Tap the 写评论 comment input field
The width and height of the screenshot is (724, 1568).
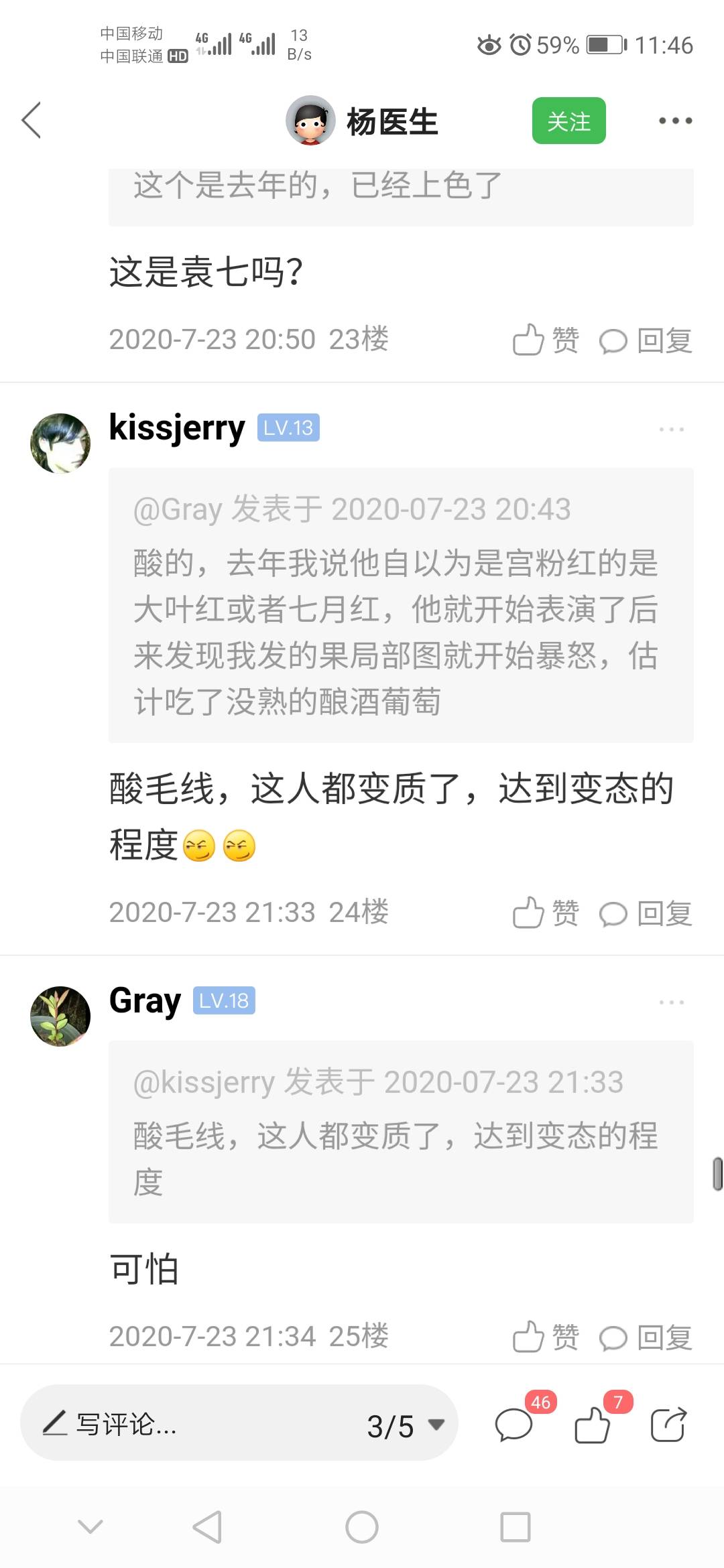(x=188, y=1423)
